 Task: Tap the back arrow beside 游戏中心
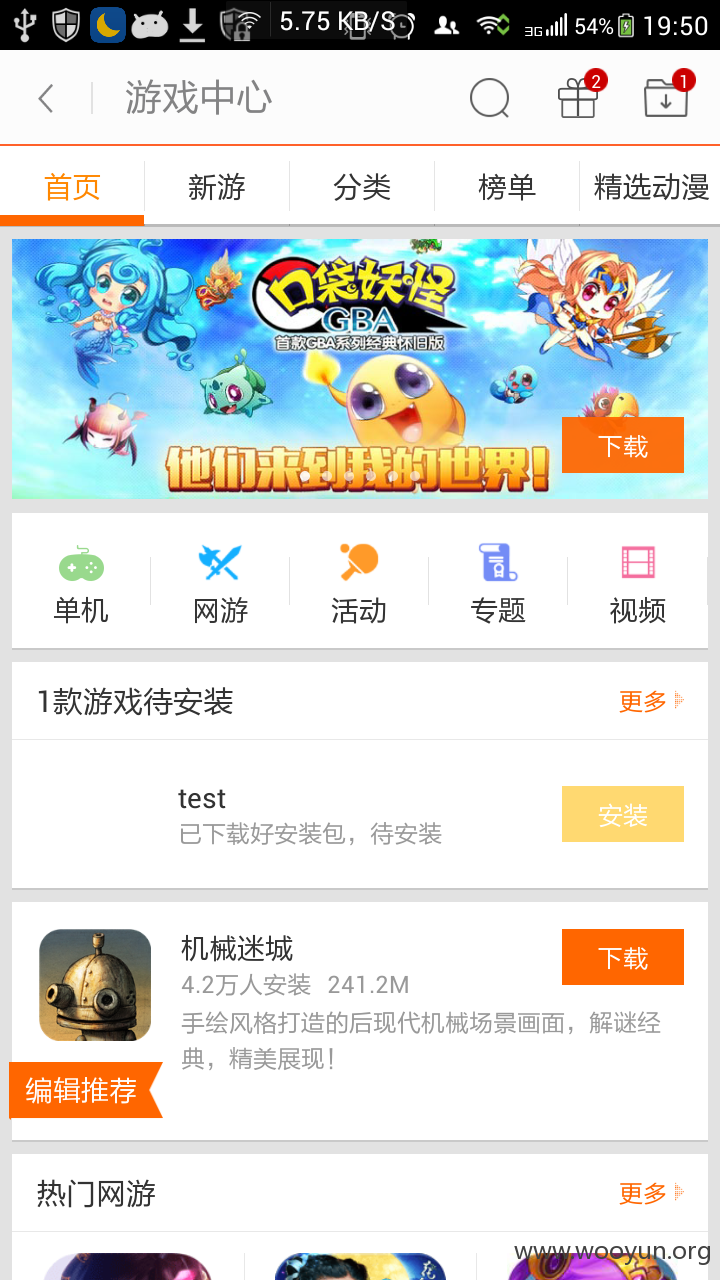pos(46,98)
